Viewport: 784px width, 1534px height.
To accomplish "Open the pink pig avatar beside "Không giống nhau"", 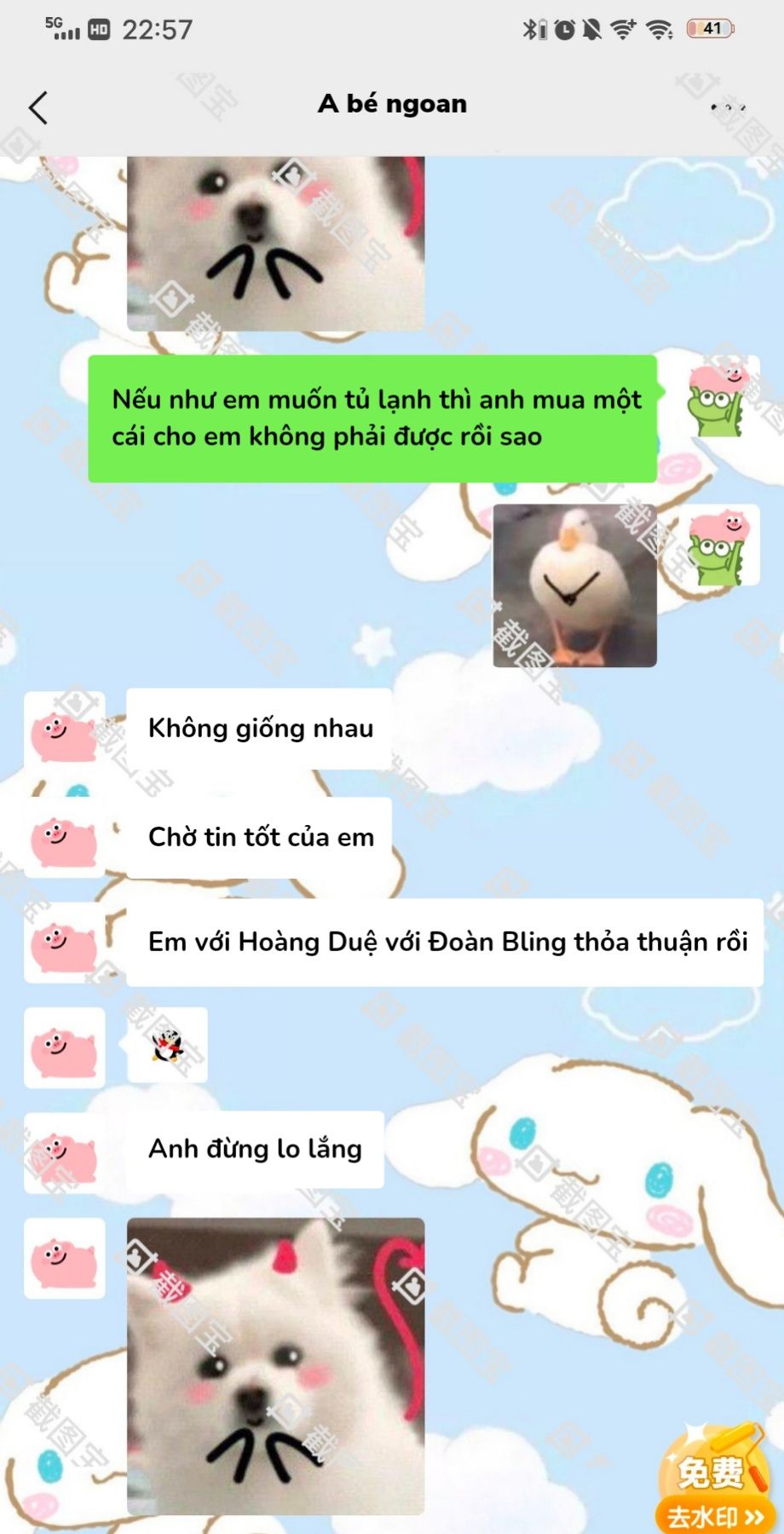I will click(x=64, y=732).
